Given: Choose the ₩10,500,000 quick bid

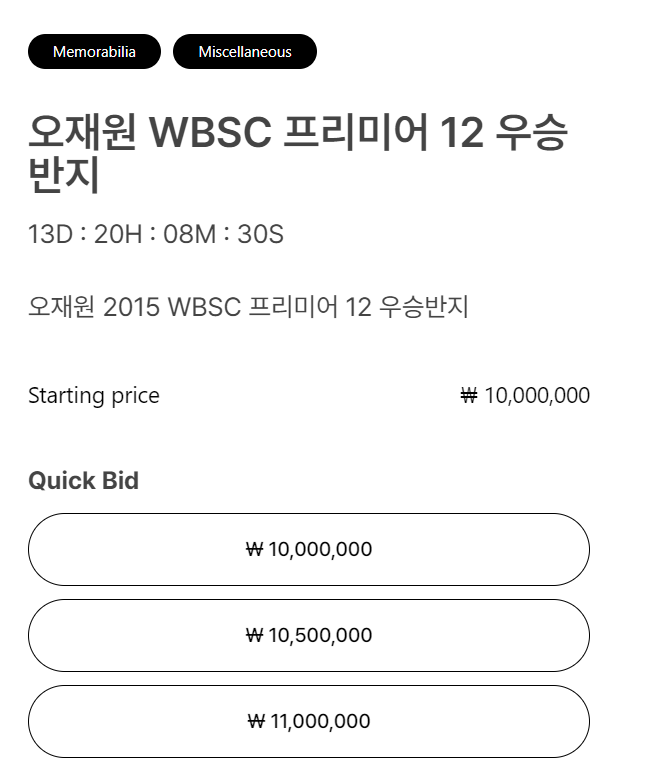Looking at the screenshot, I should [308, 635].
